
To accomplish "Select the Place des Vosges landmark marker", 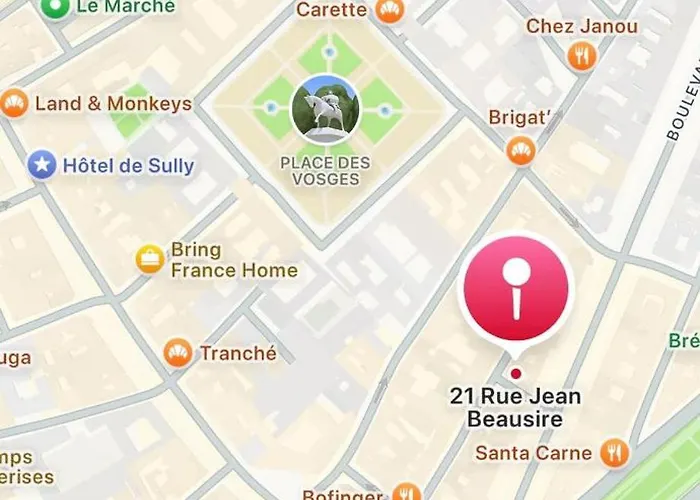I will 324,109.
